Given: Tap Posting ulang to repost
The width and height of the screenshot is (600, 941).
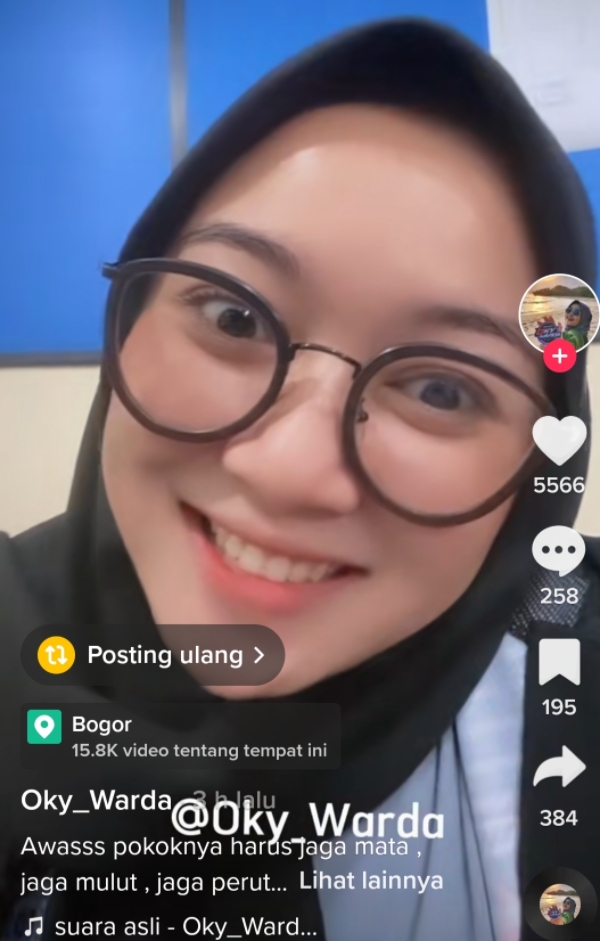Looking at the screenshot, I should click(x=153, y=655).
